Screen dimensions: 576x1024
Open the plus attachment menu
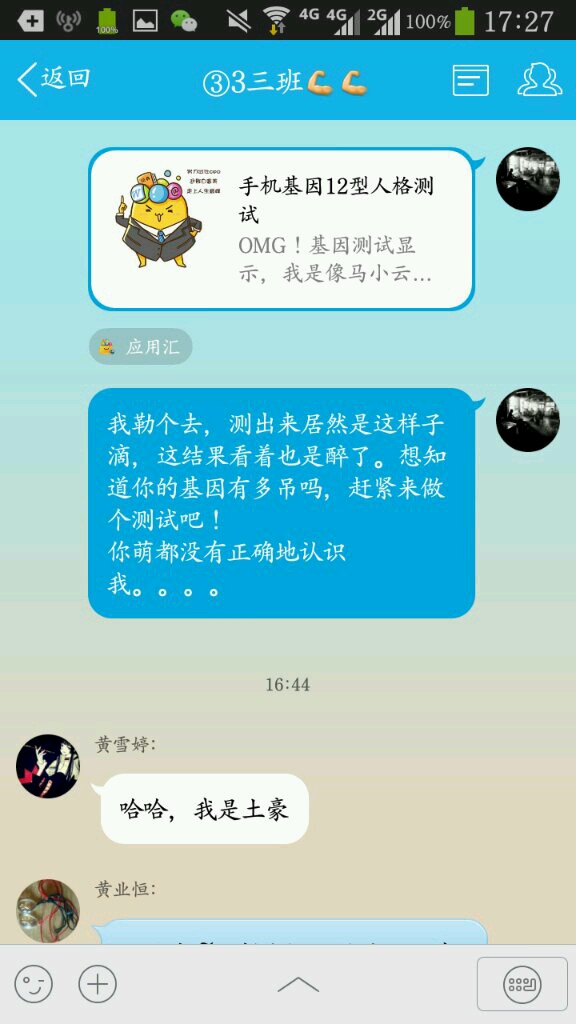[97, 984]
